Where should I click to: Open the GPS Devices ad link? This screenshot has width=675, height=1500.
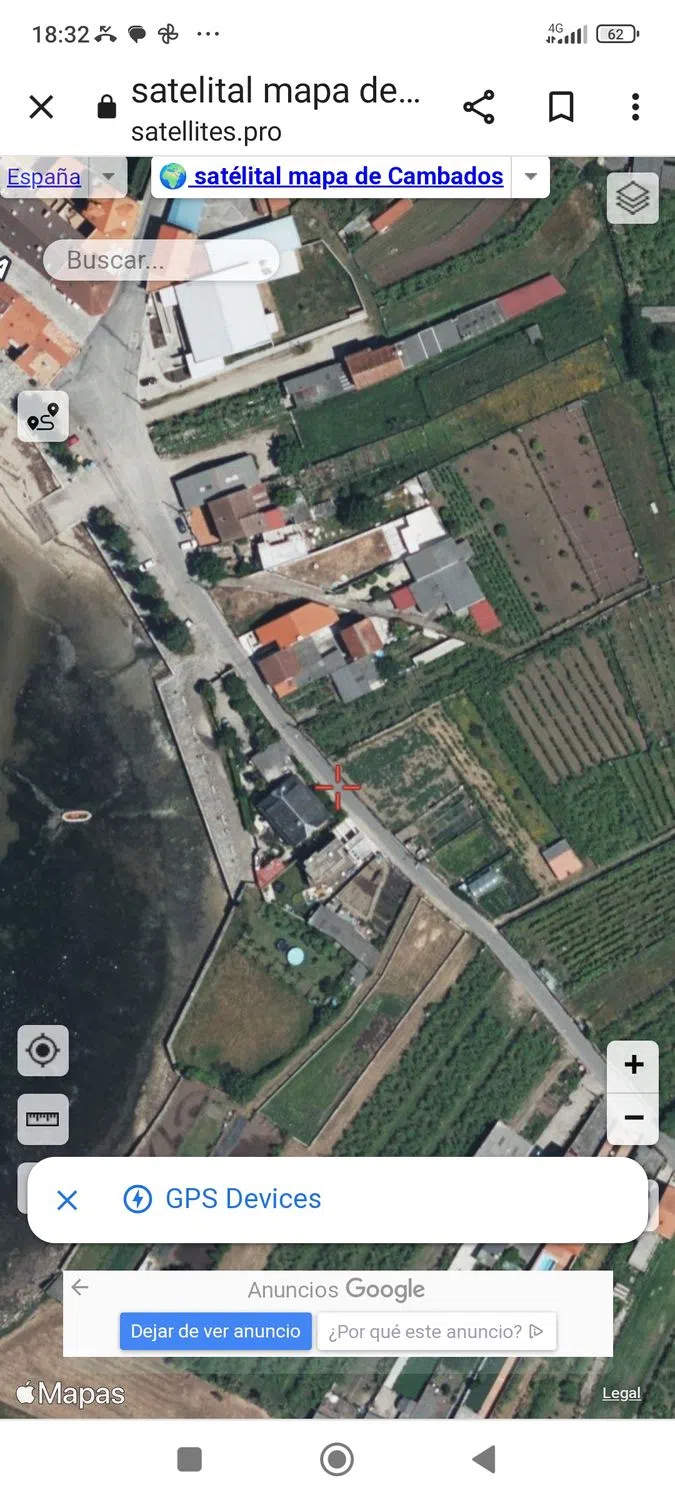pos(243,1199)
